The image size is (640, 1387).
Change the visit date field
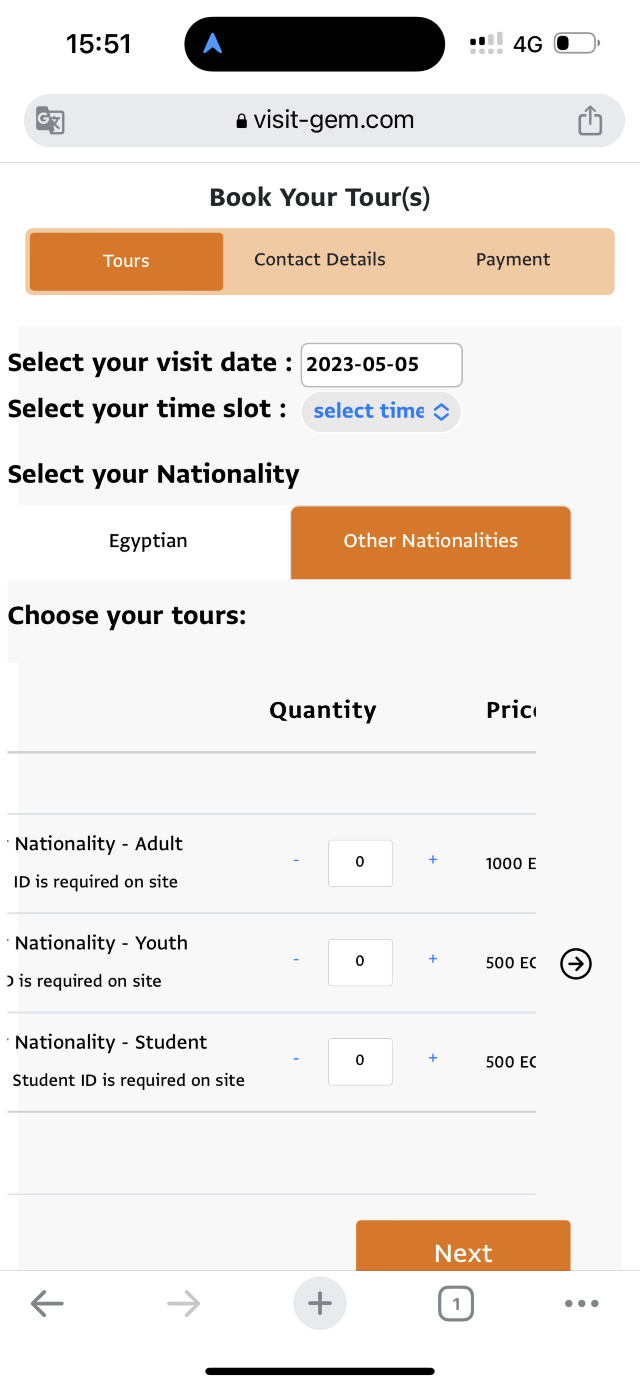pos(381,365)
